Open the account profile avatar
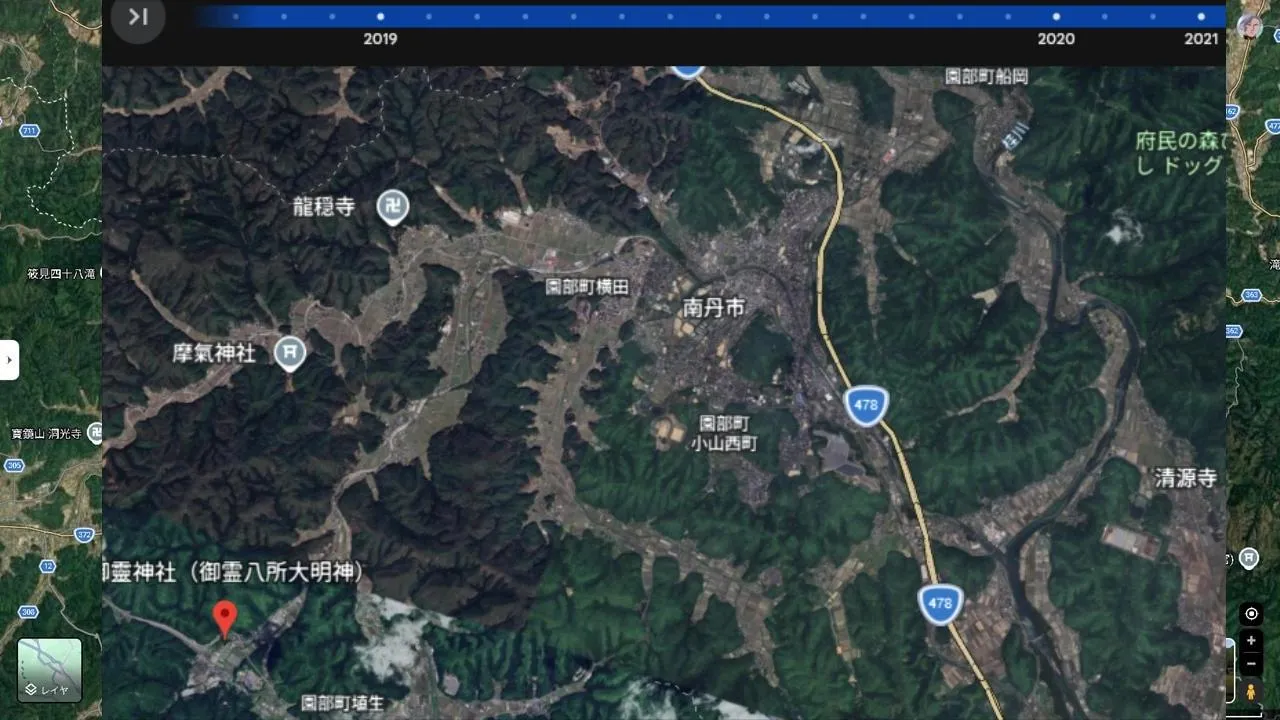The image size is (1280, 720). point(1250,27)
